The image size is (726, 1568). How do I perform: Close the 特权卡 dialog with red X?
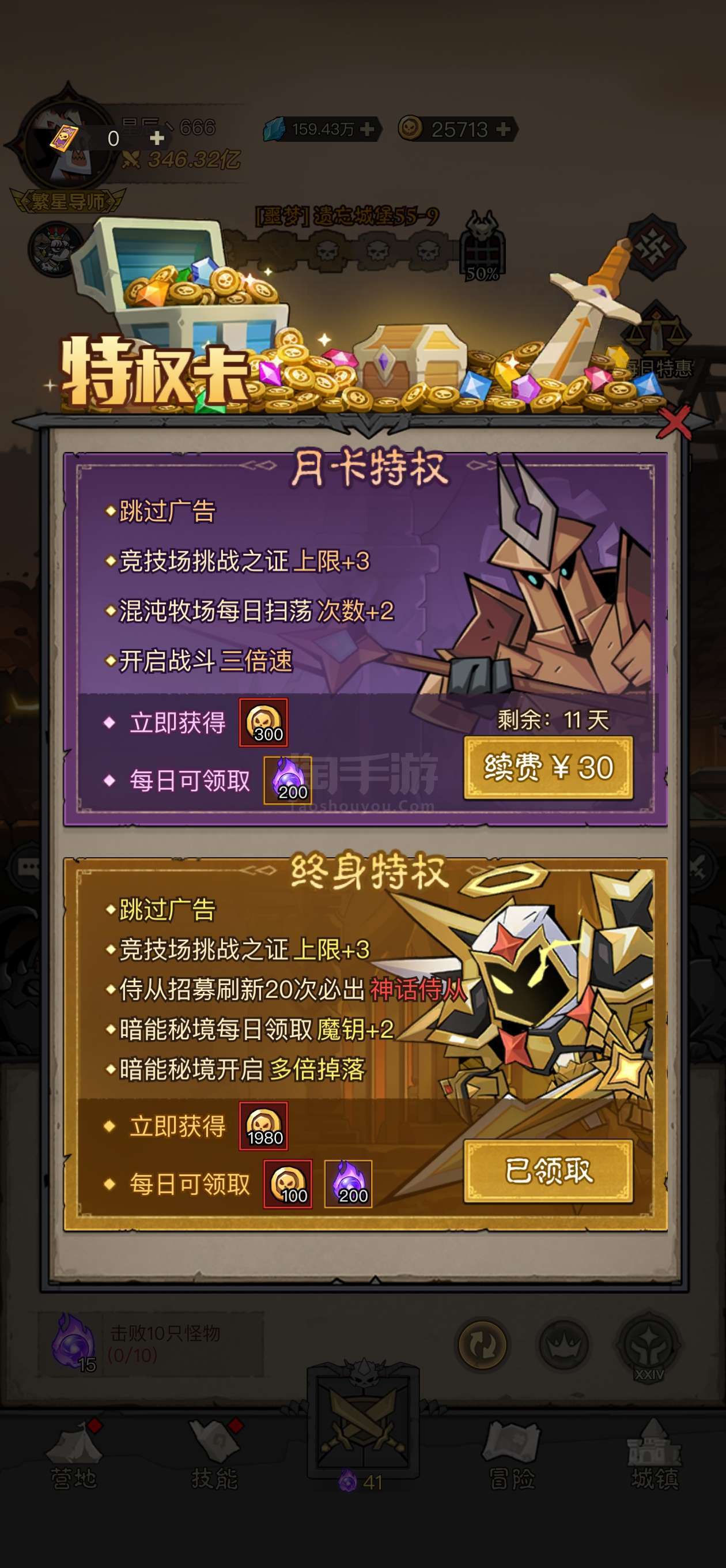pos(674,421)
